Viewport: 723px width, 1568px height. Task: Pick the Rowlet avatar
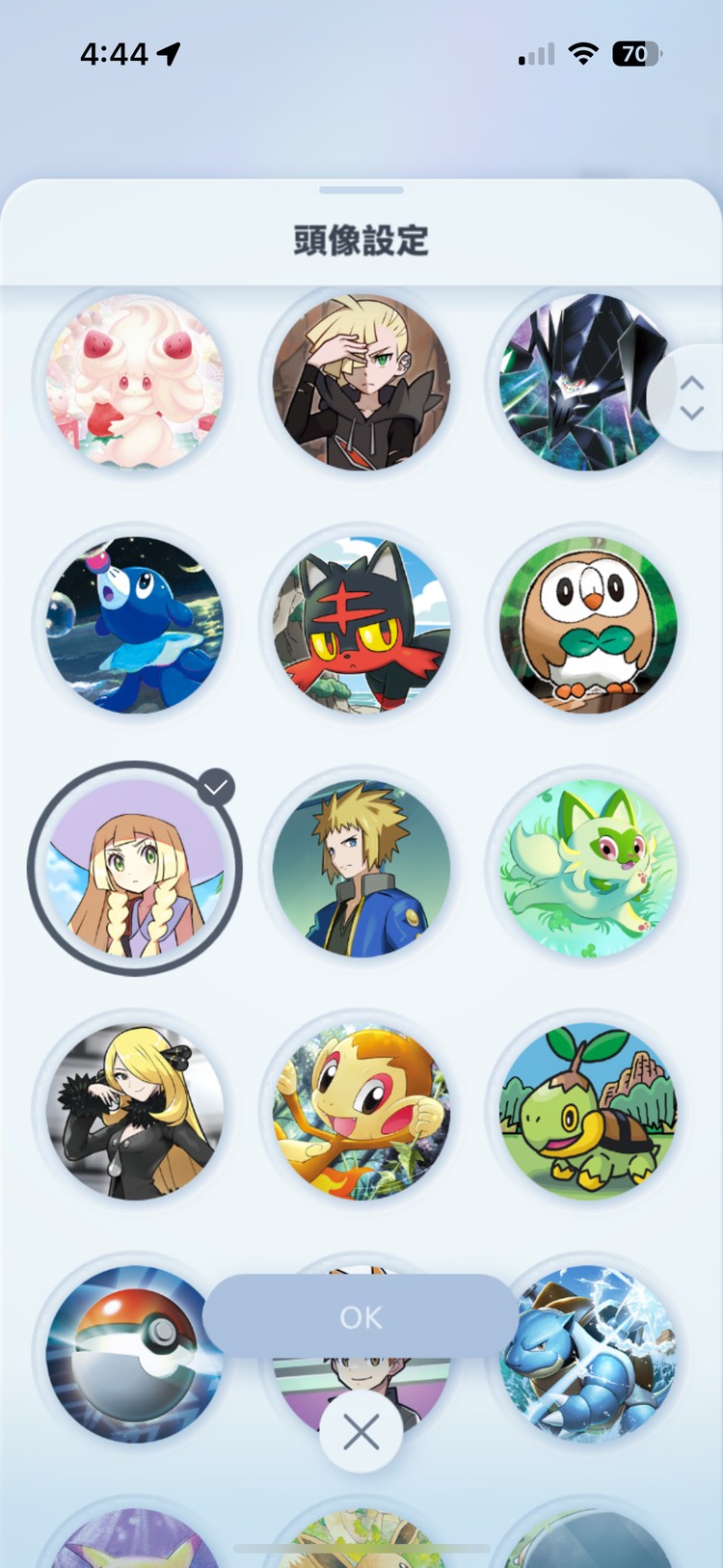(x=588, y=625)
